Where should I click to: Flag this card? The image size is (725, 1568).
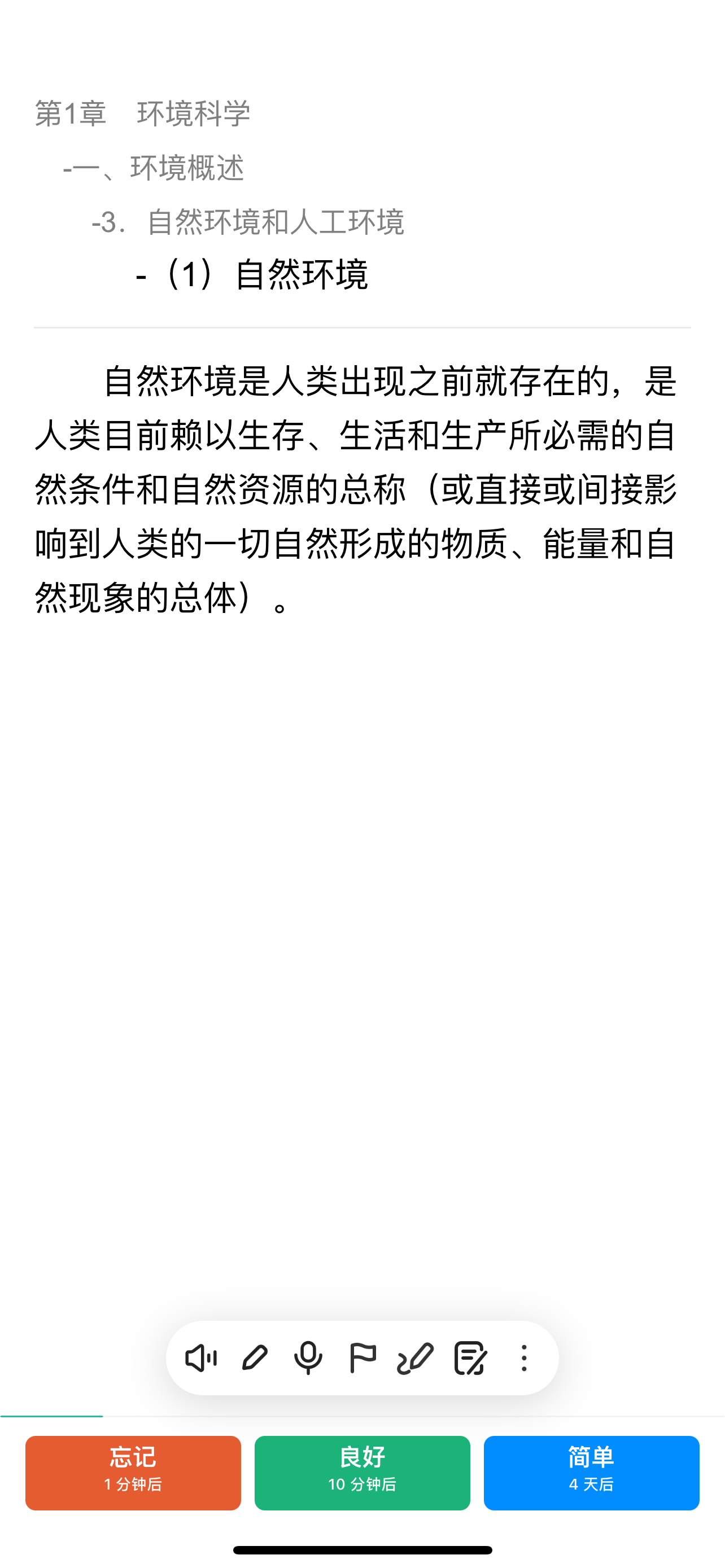(362, 1358)
